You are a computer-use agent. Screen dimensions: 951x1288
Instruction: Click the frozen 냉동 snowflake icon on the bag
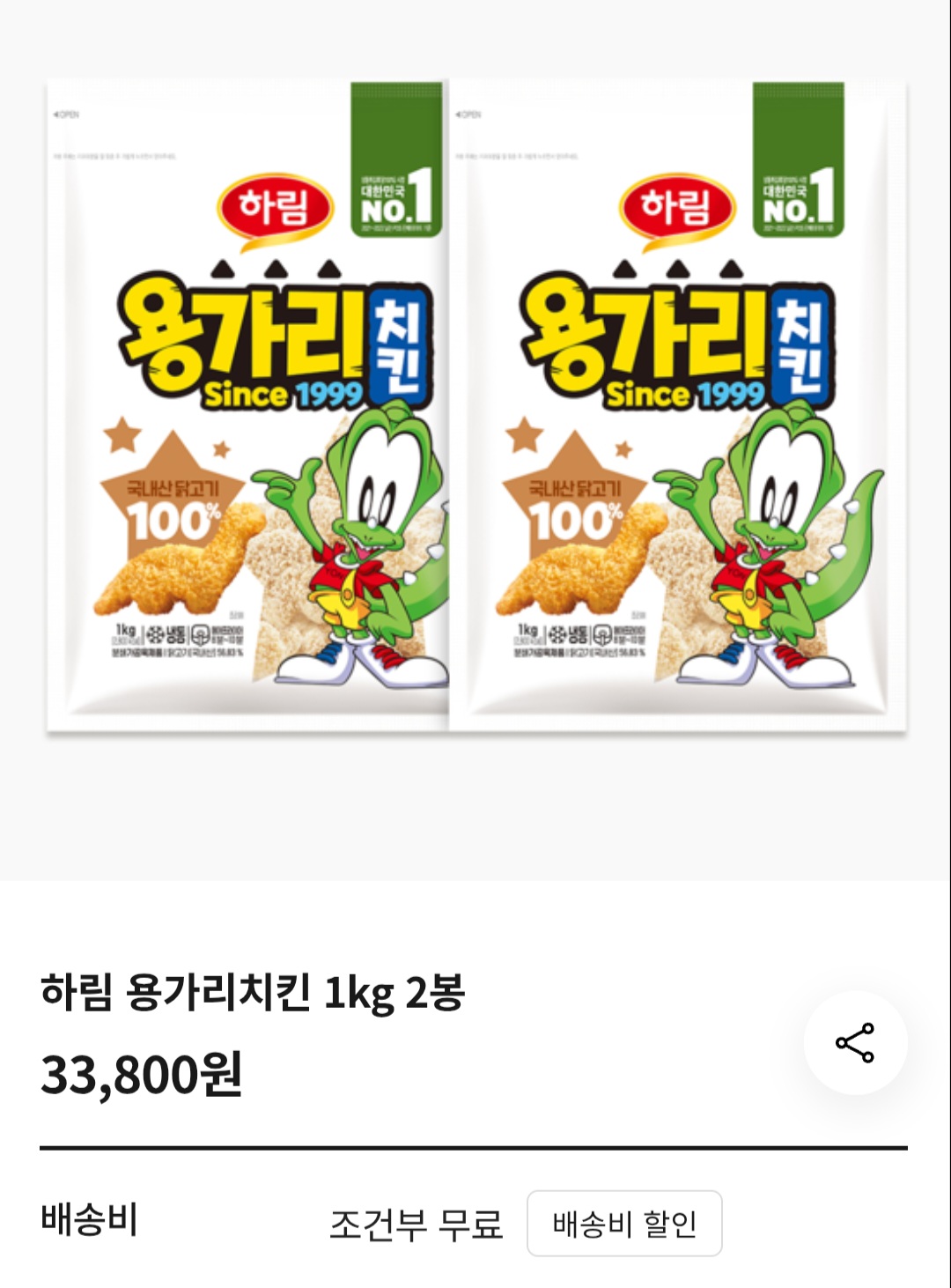(x=154, y=631)
